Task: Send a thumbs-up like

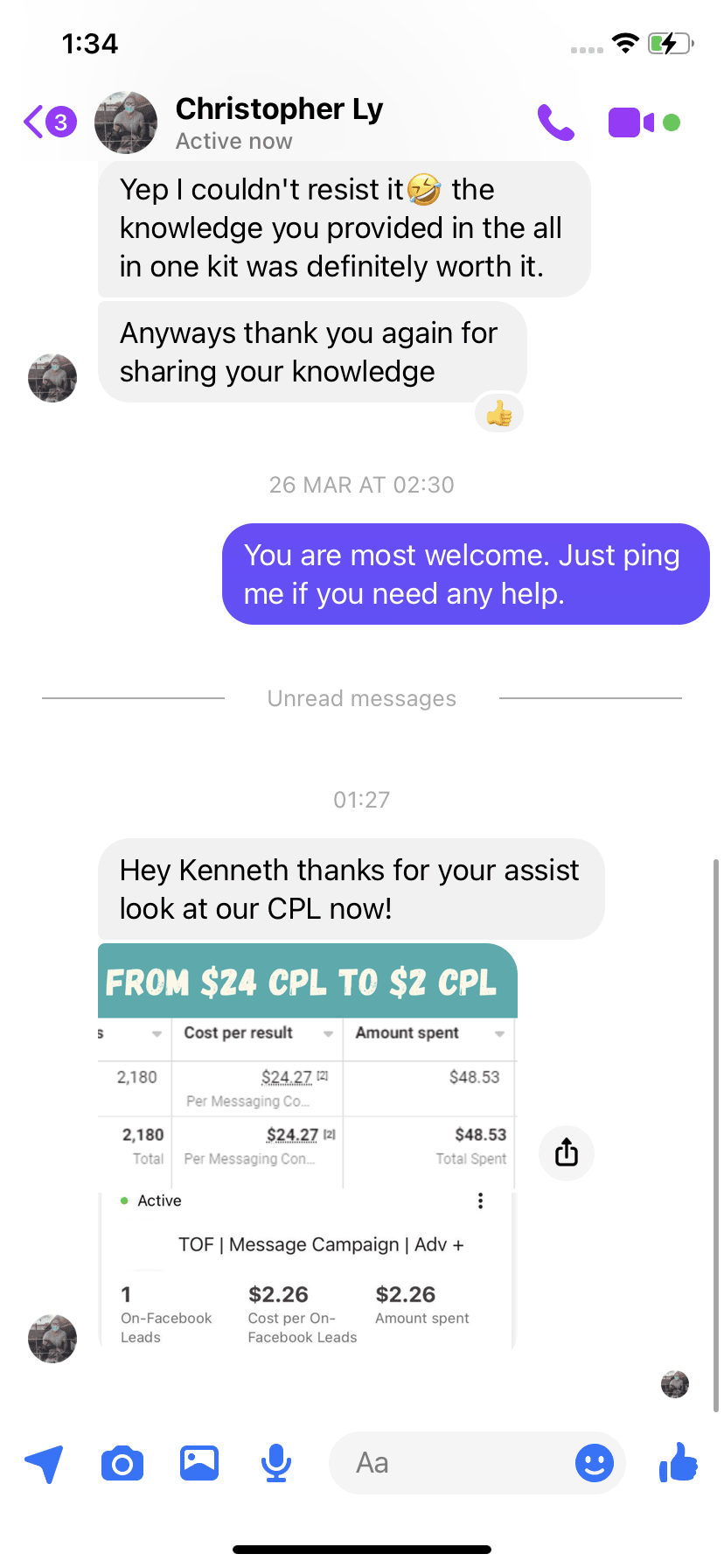Action: click(x=679, y=1463)
